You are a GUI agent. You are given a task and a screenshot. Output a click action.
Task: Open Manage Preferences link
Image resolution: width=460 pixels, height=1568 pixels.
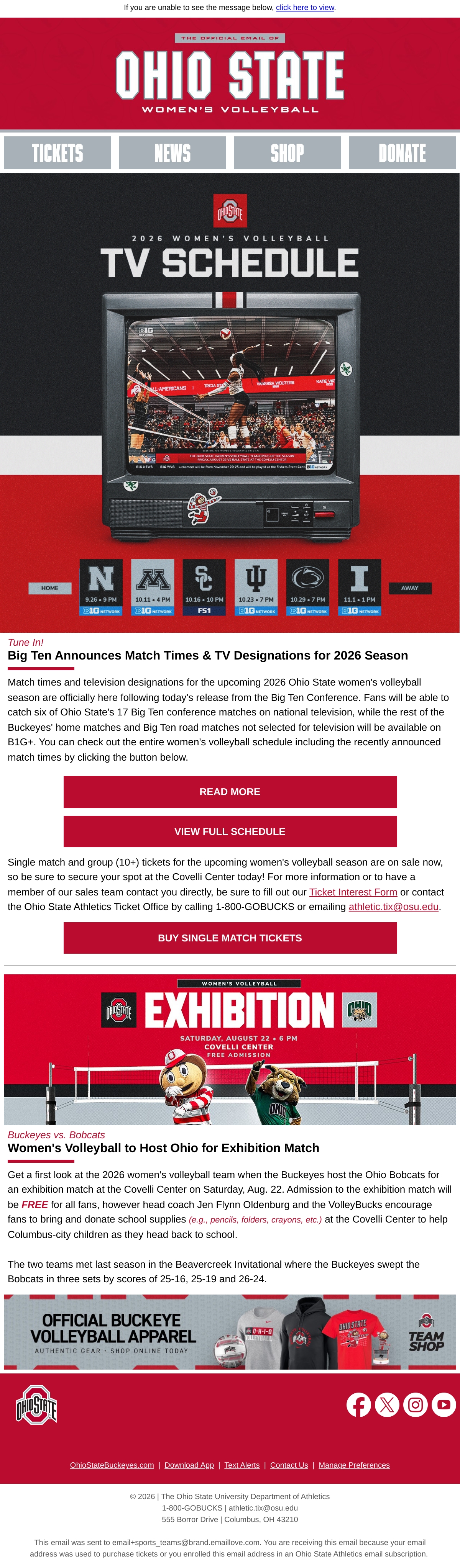(354, 1465)
